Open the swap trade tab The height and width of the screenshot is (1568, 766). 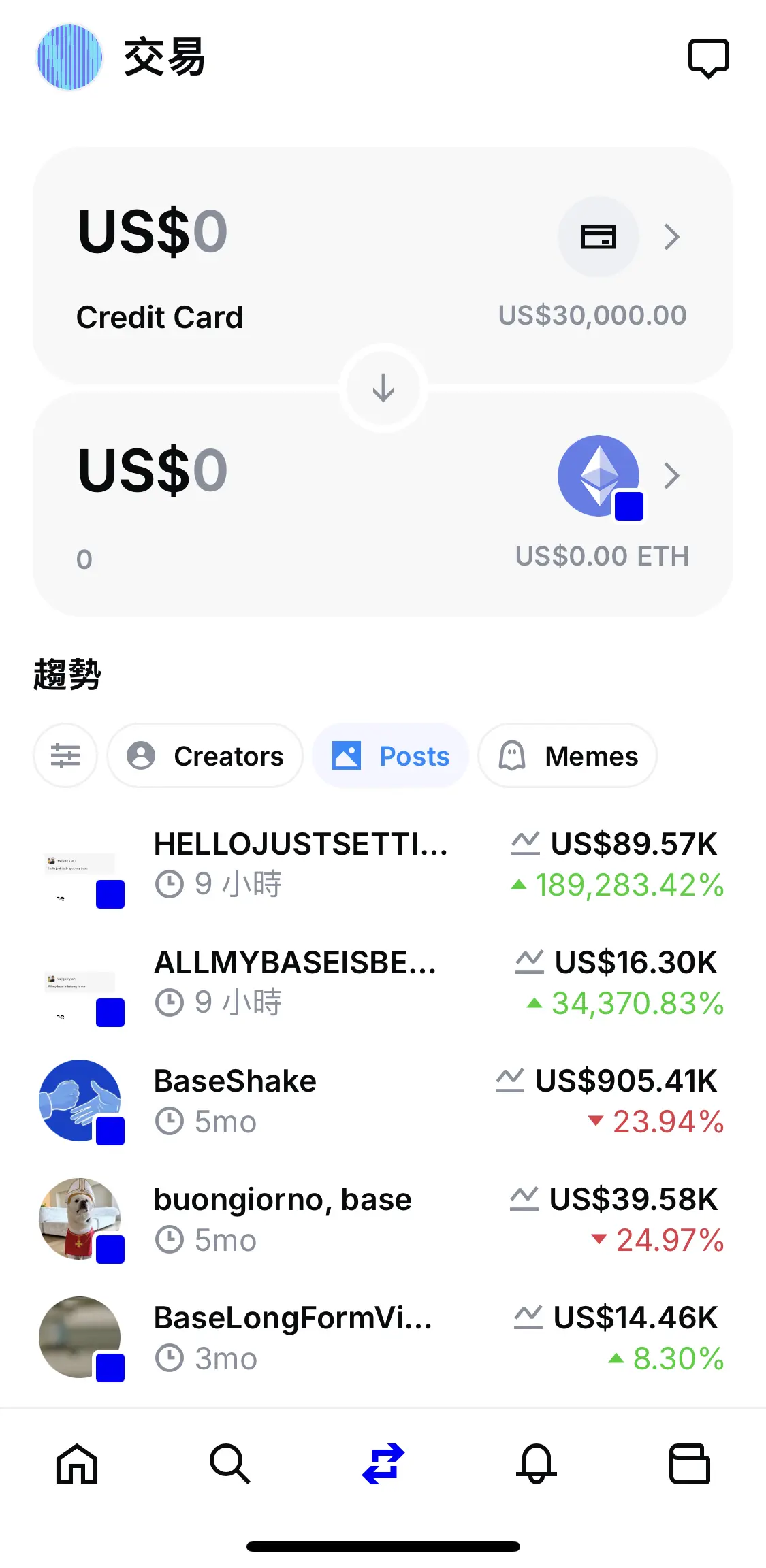tap(383, 1463)
